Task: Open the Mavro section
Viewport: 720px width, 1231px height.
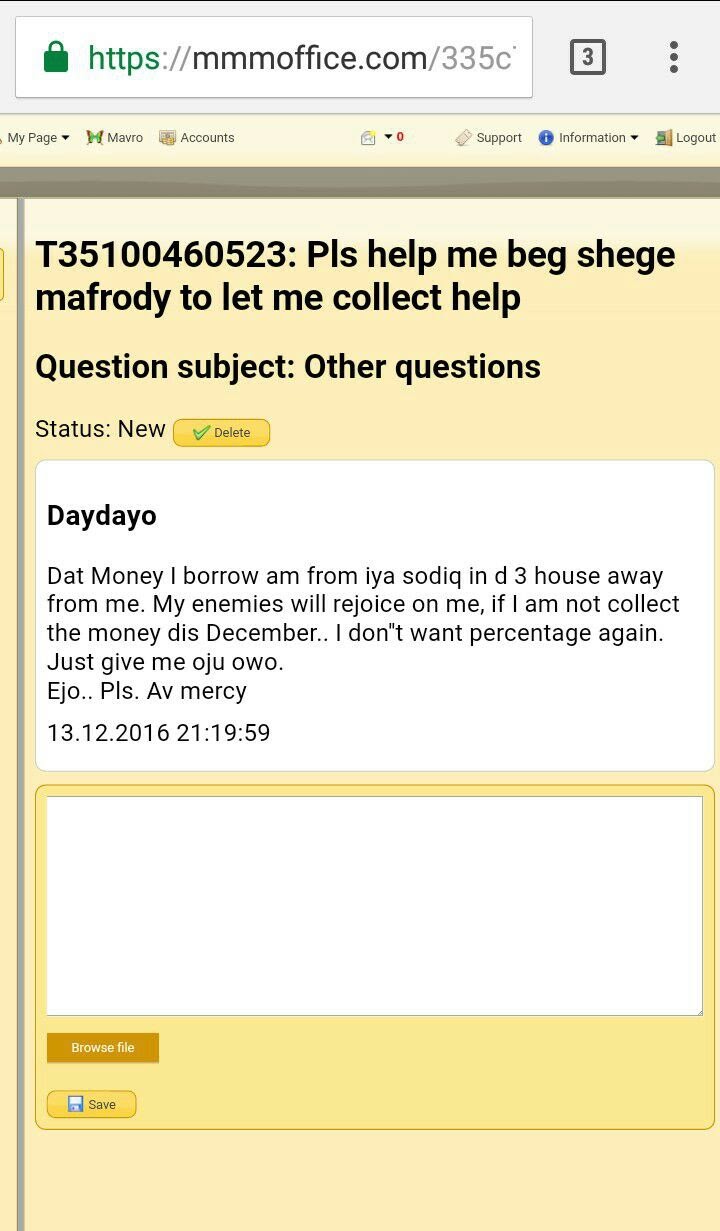Action: [x=115, y=138]
